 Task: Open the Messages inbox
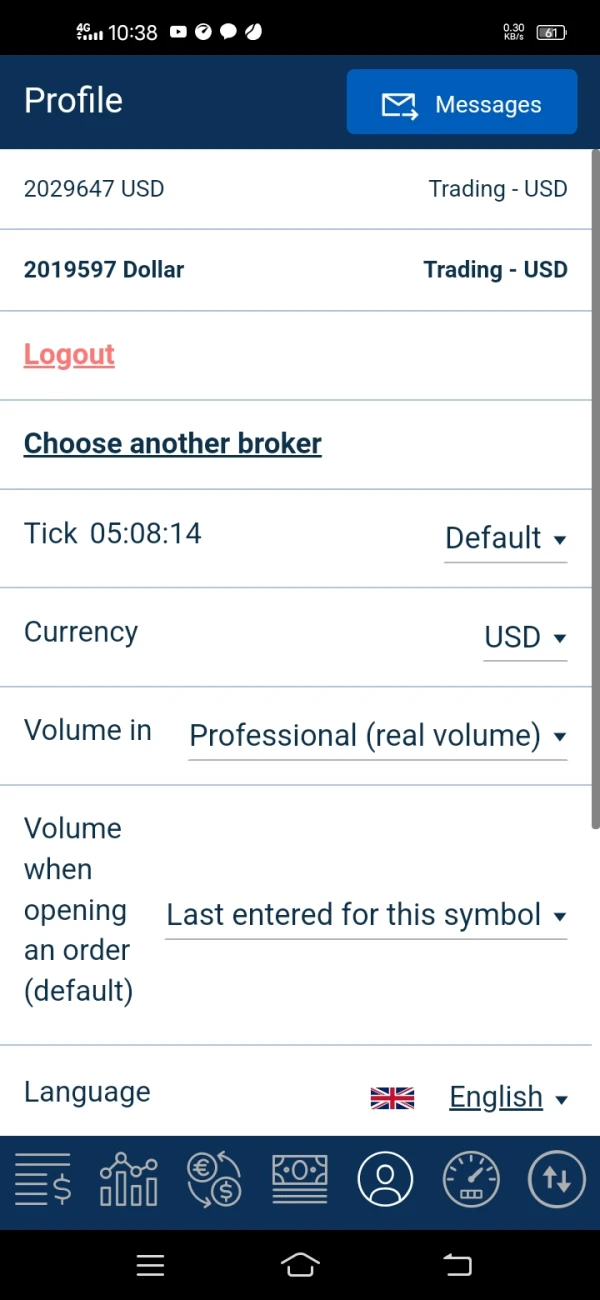(461, 102)
